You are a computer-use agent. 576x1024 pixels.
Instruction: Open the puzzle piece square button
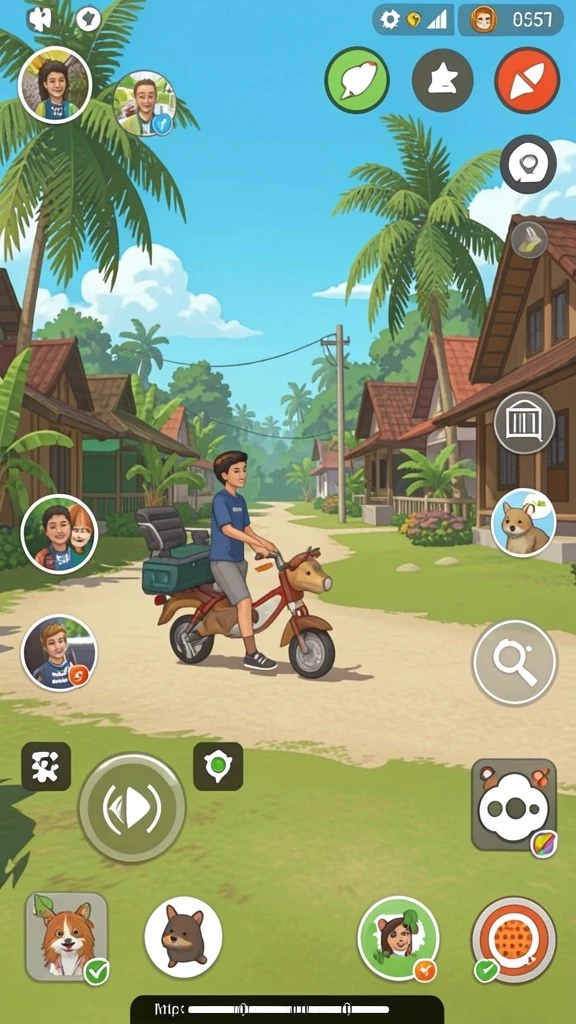[46, 766]
